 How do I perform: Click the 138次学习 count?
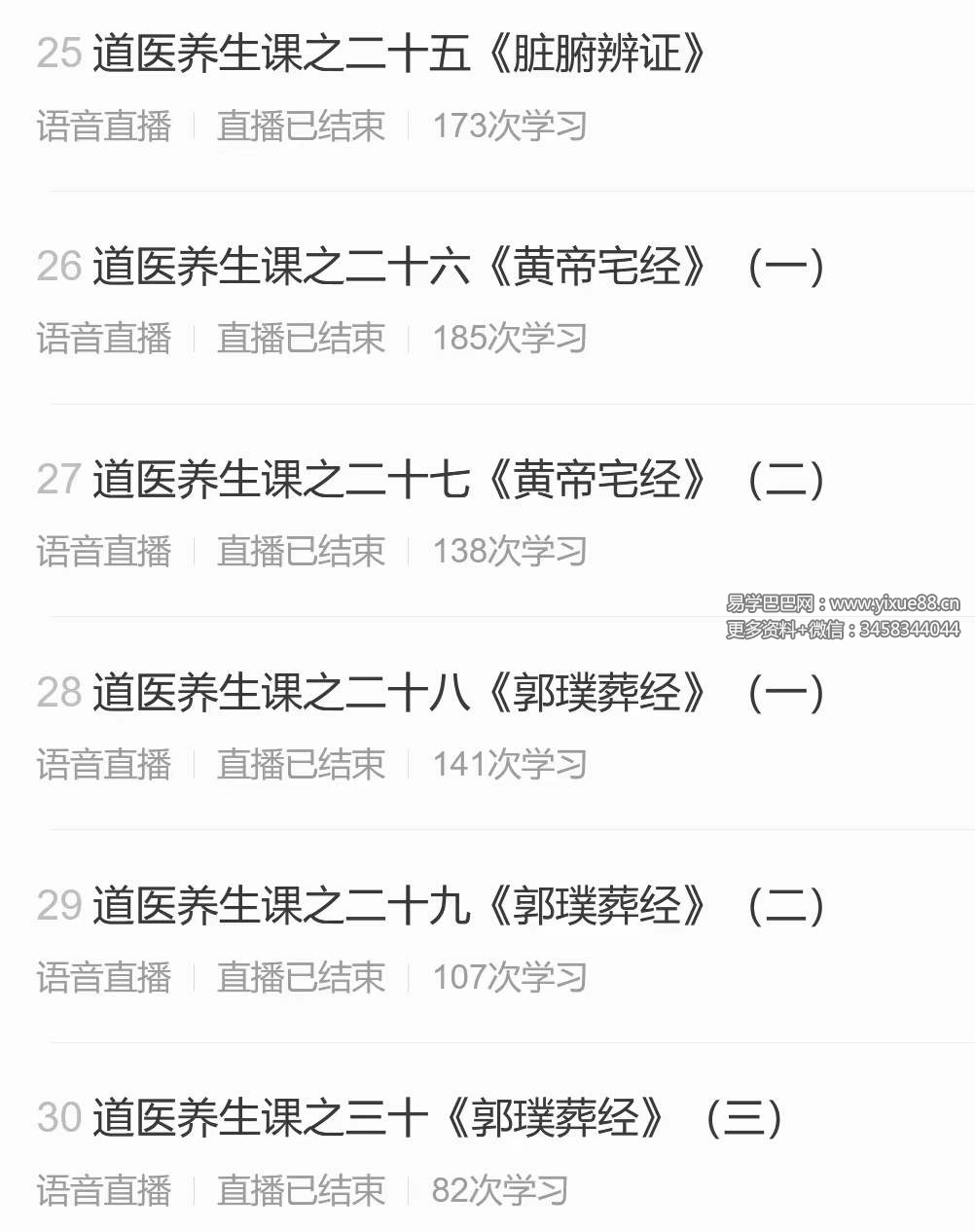510,551
